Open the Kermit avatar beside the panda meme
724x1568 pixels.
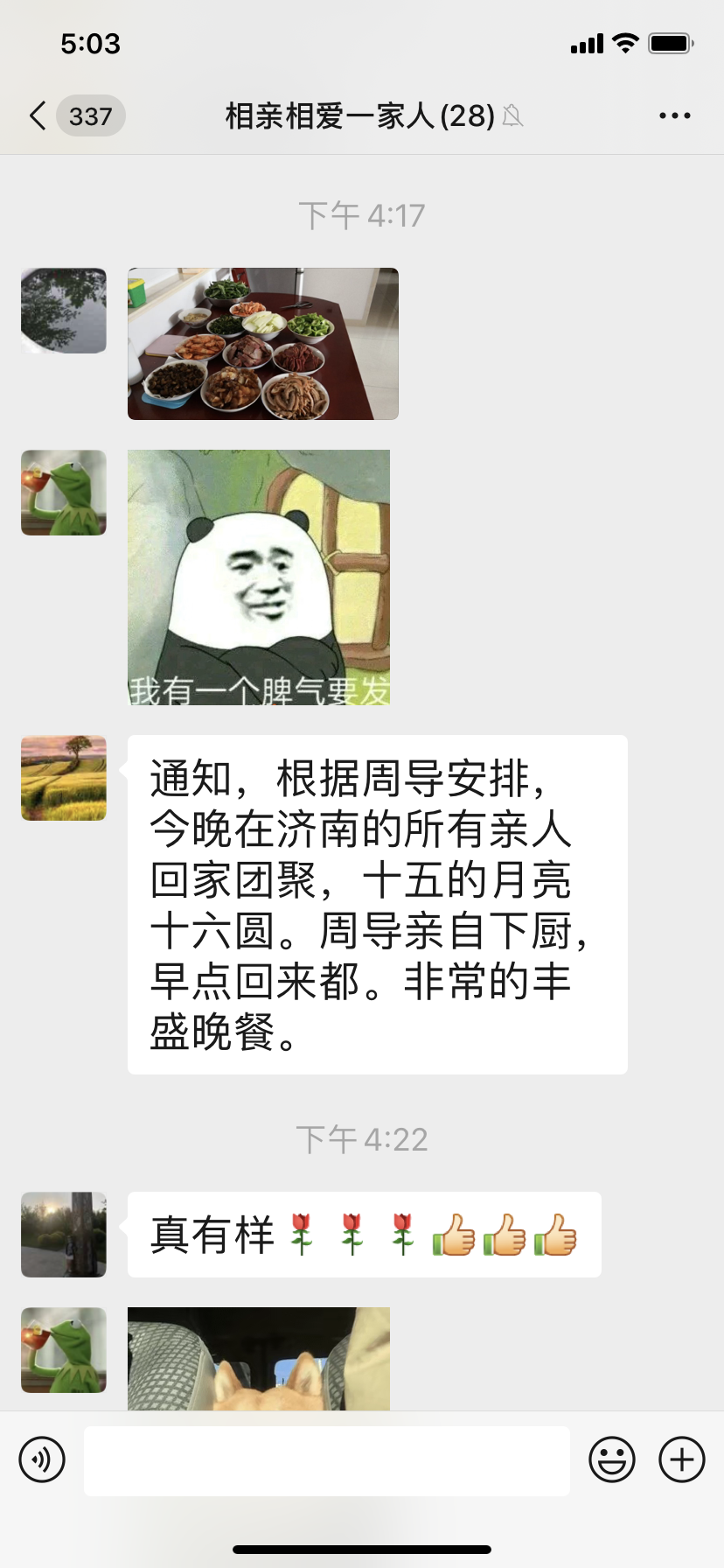coord(64,493)
